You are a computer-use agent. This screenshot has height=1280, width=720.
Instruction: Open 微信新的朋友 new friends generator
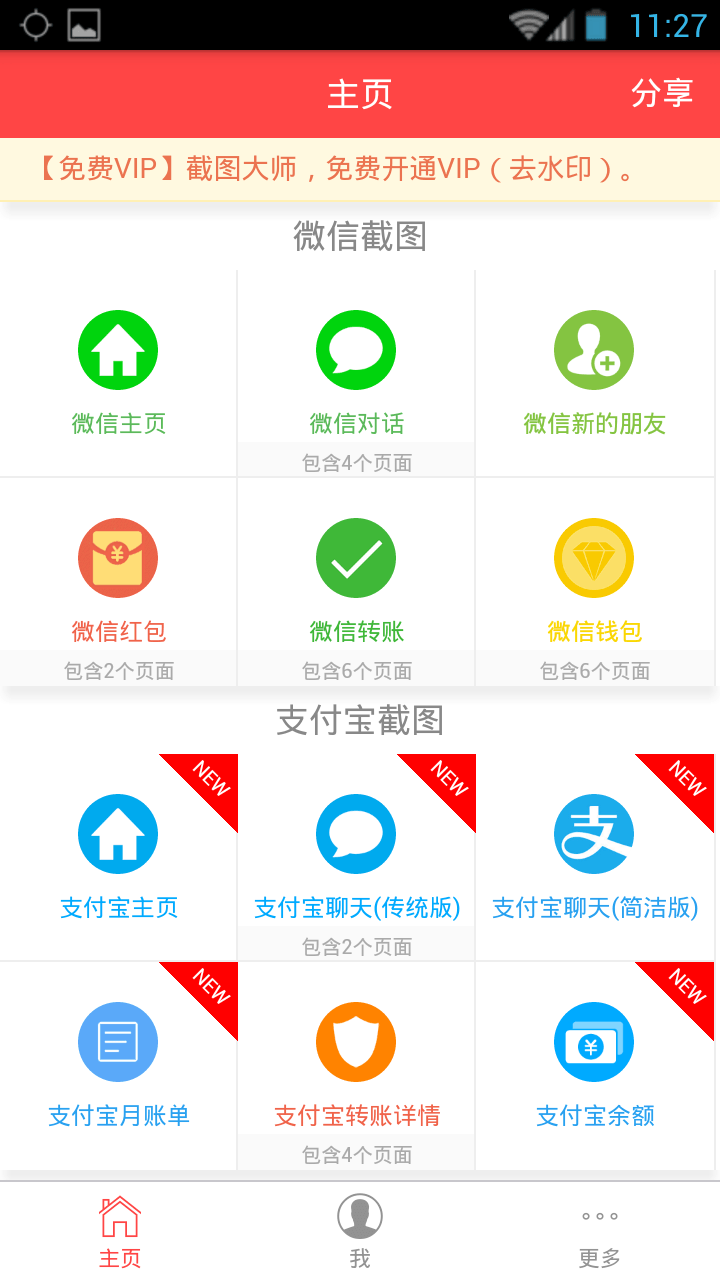[594, 349]
